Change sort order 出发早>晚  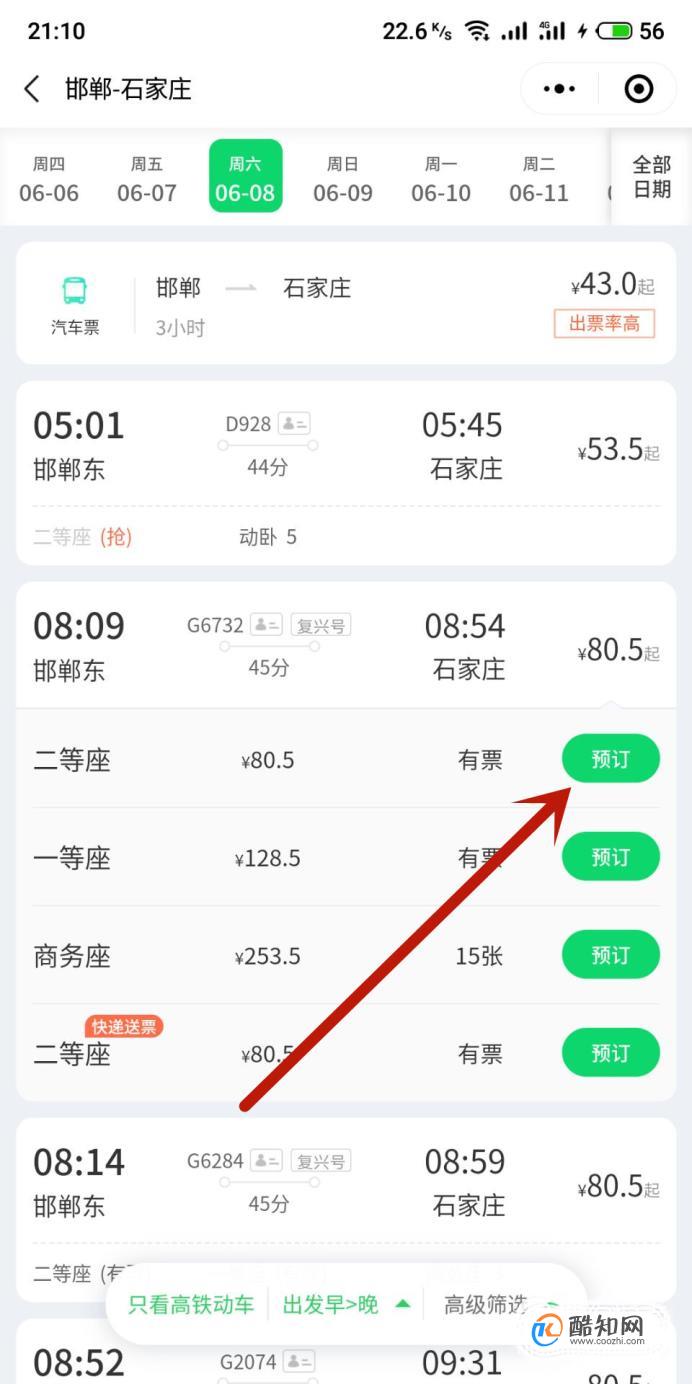click(x=346, y=1304)
